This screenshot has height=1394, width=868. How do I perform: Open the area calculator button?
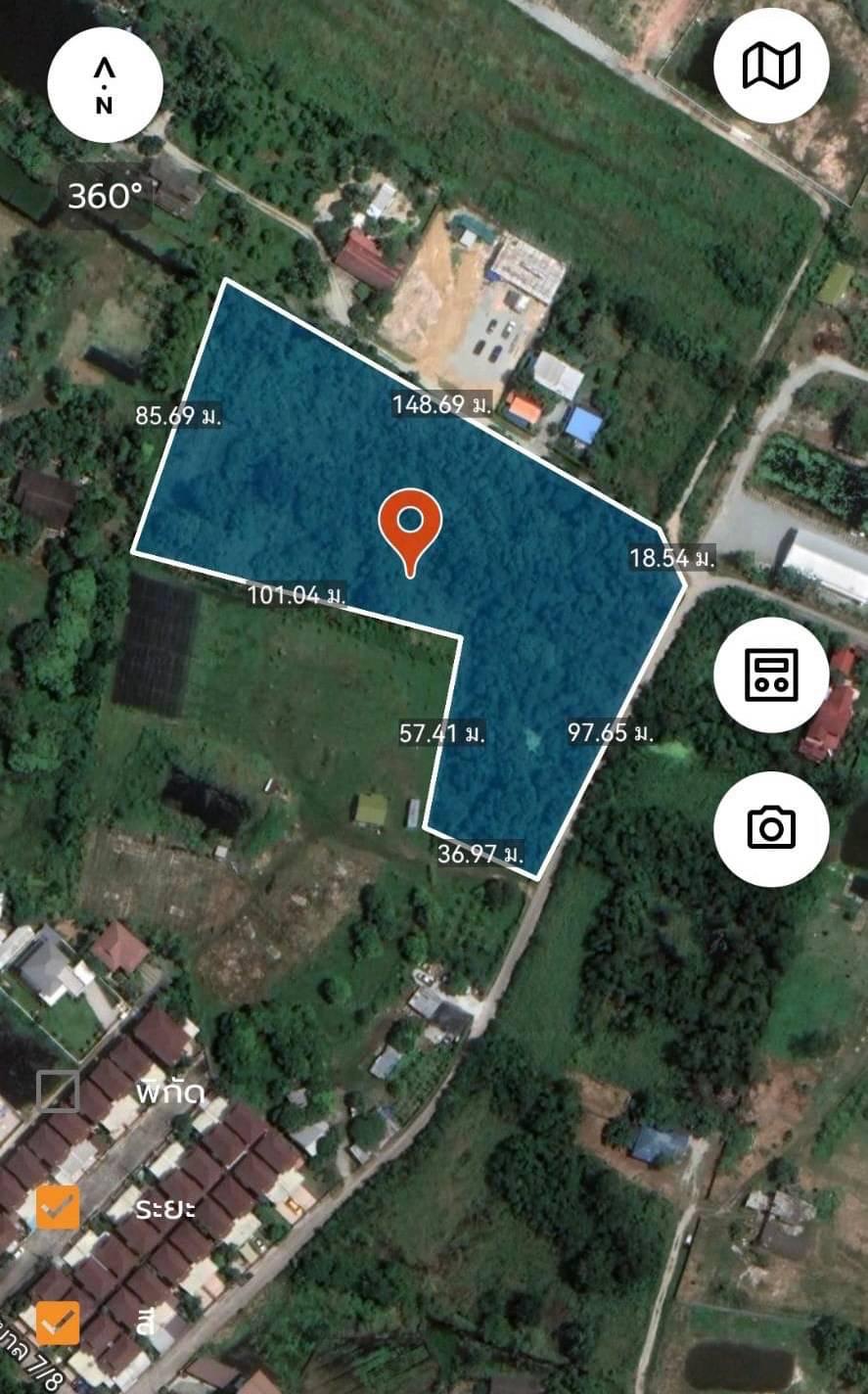pyautogui.click(x=771, y=674)
